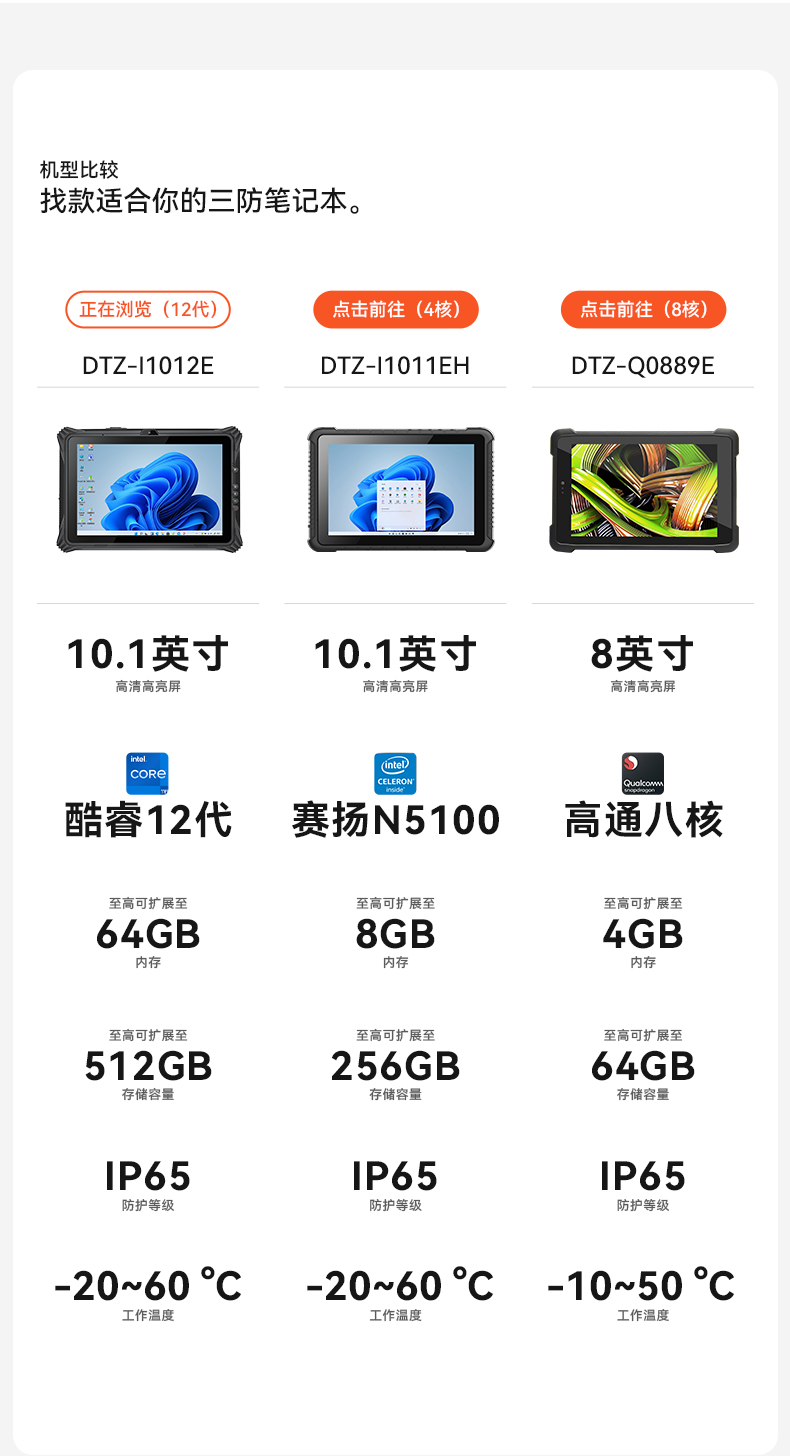Open the 点击前往（8核）page
Screen dimensions: 790x1456
(643, 310)
